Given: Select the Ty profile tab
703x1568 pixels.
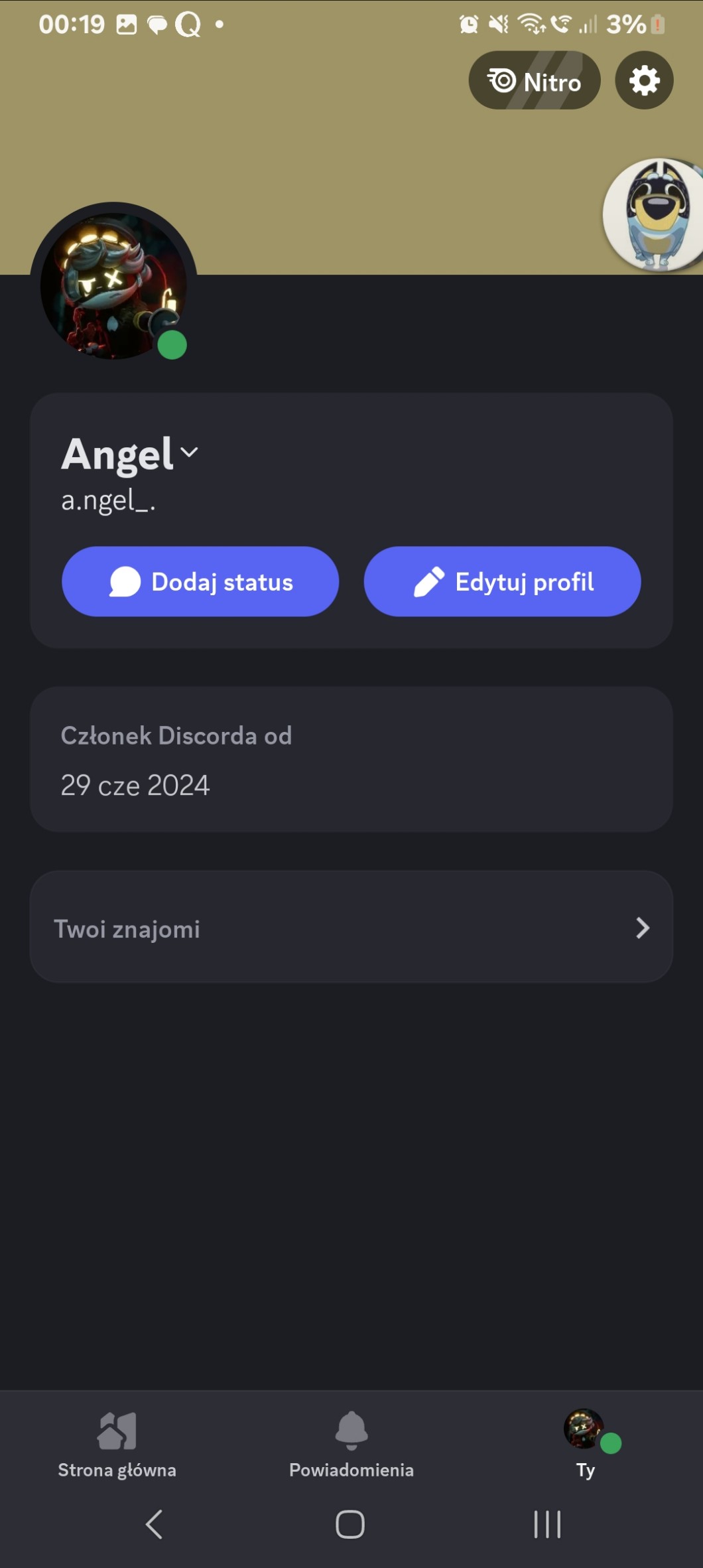Looking at the screenshot, I should pos(586,1445).
